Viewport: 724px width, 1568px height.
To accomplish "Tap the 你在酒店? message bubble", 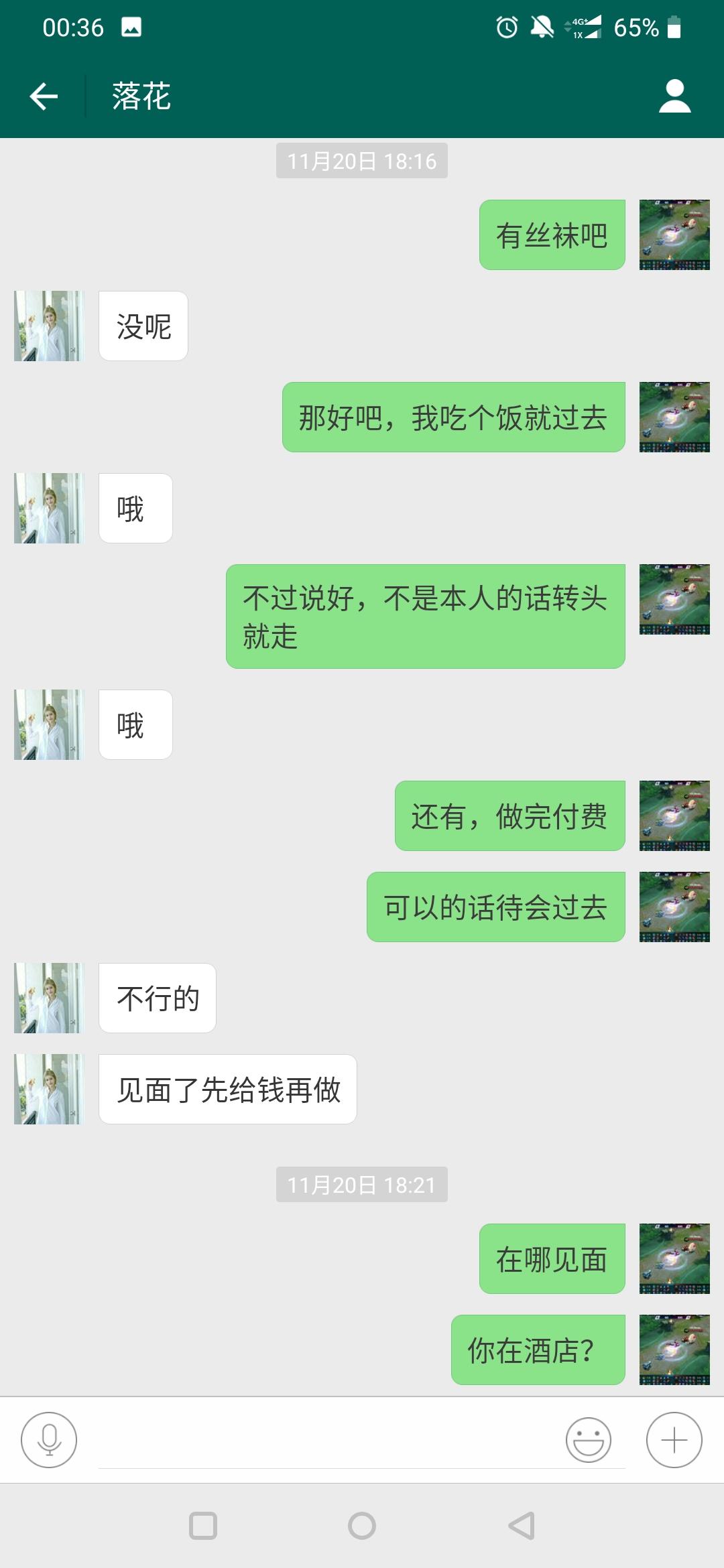I will (x=538, y=1349).
